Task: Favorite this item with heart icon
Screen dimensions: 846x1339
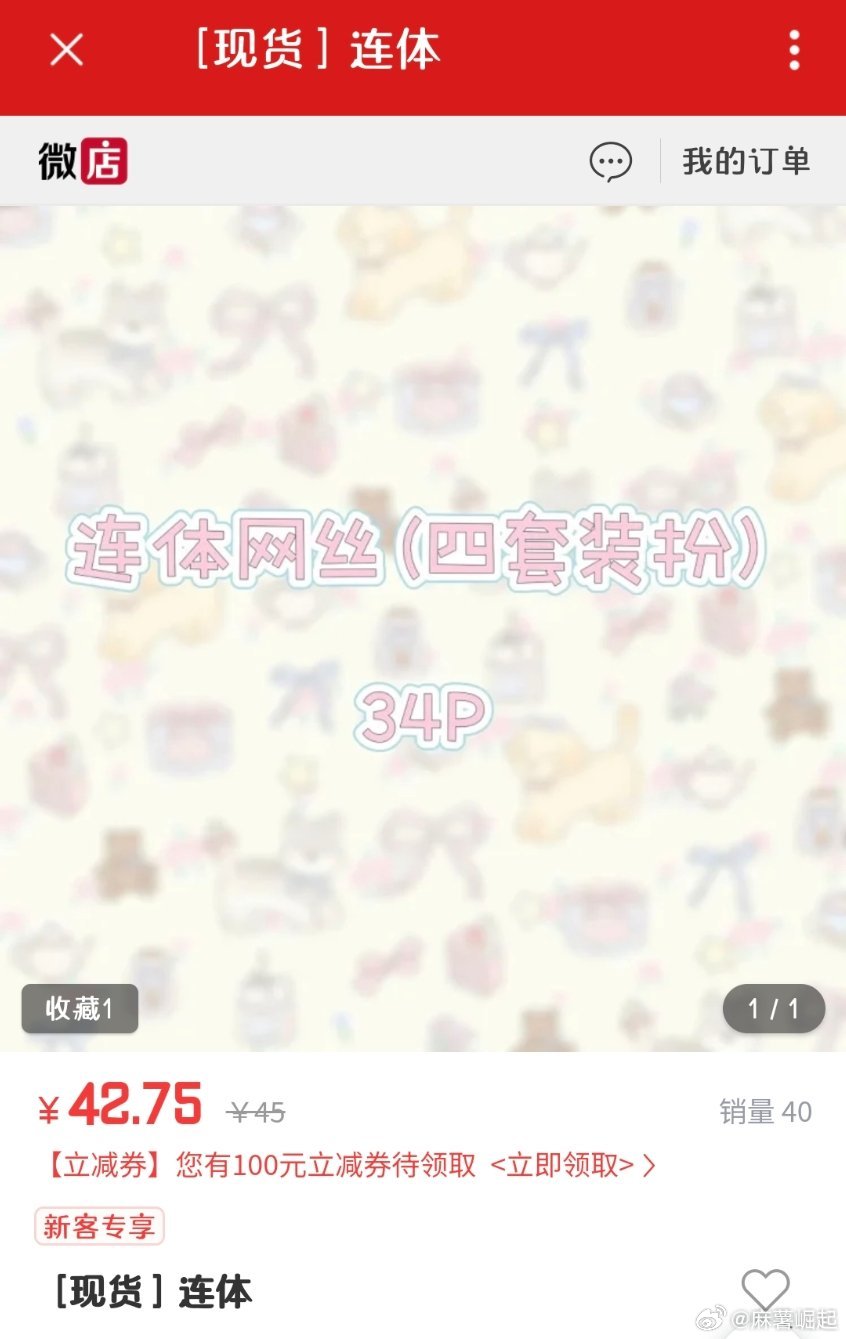Action: (765, 1289)
